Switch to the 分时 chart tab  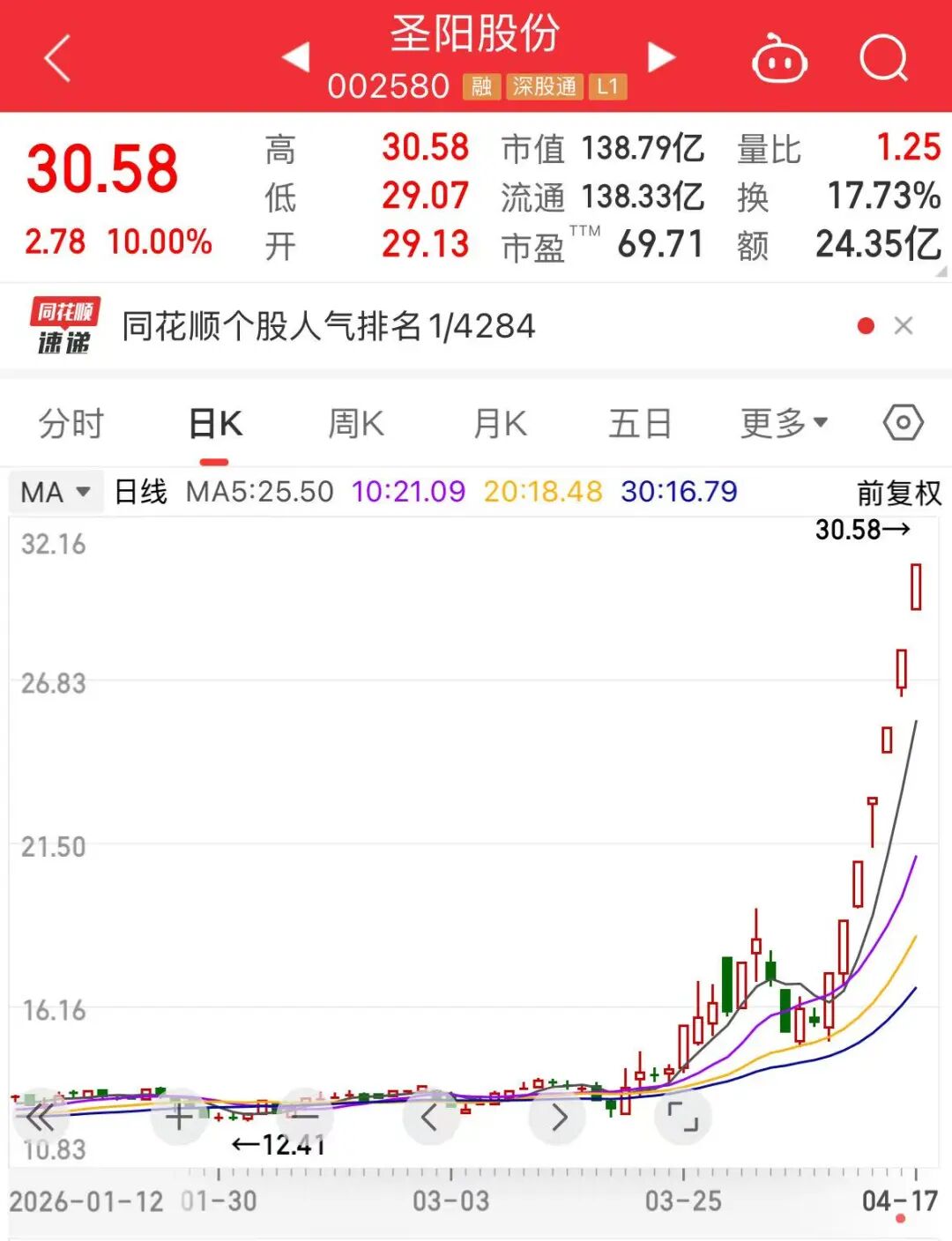coord(71,424)
